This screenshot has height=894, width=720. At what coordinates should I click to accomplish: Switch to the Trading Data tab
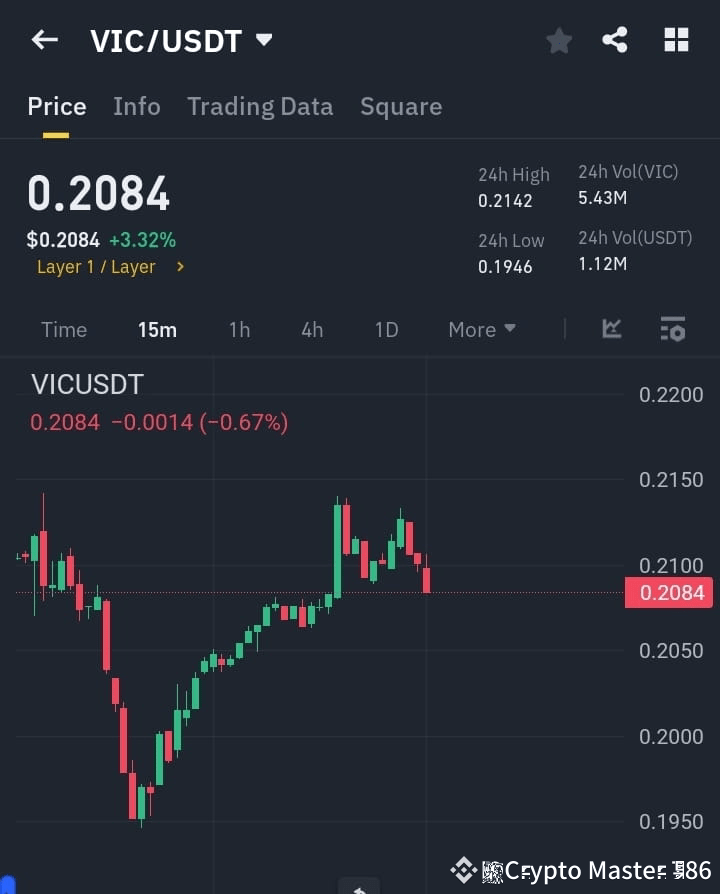point(260,106)
